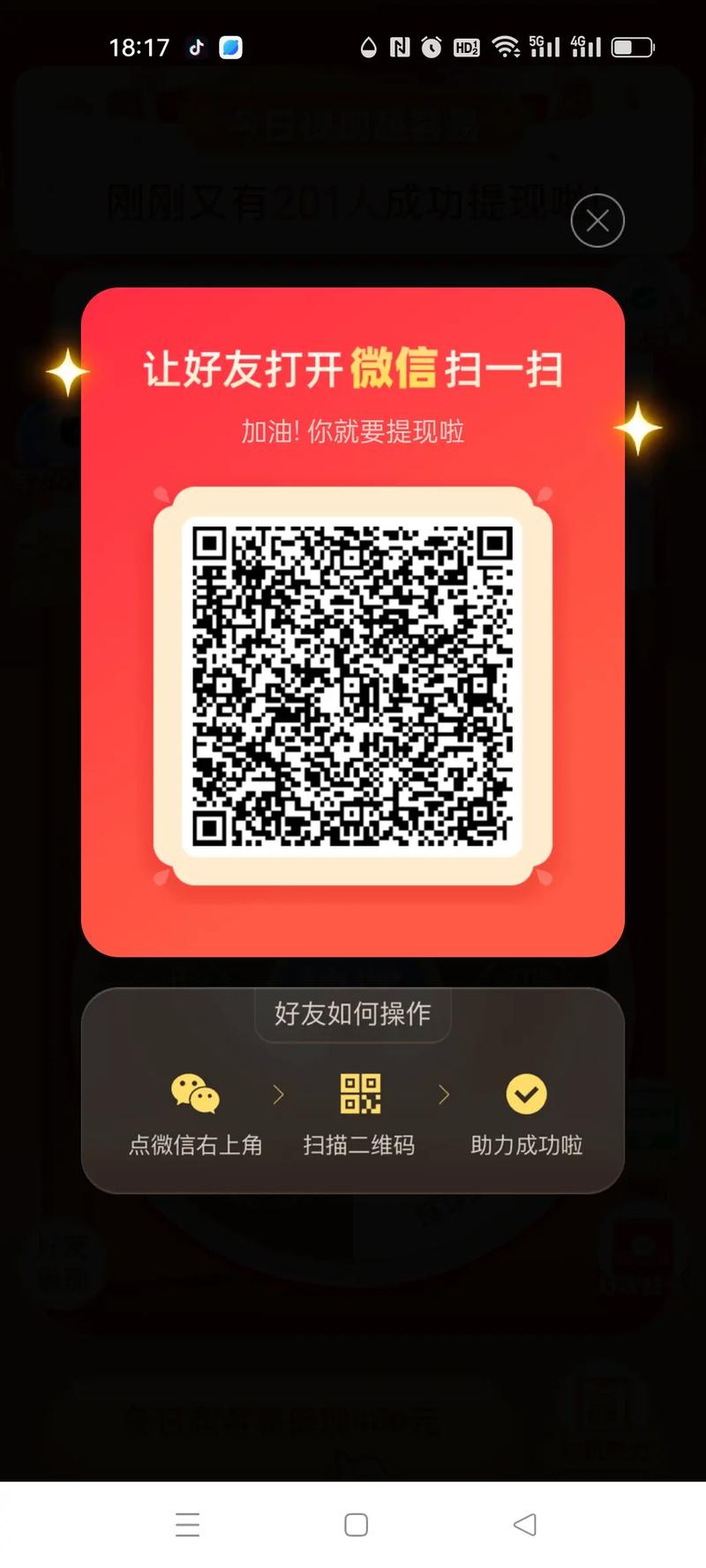This screenshot has height=1568, width=706.
Task: Tap the HD indicator icon
Action: 467,47
